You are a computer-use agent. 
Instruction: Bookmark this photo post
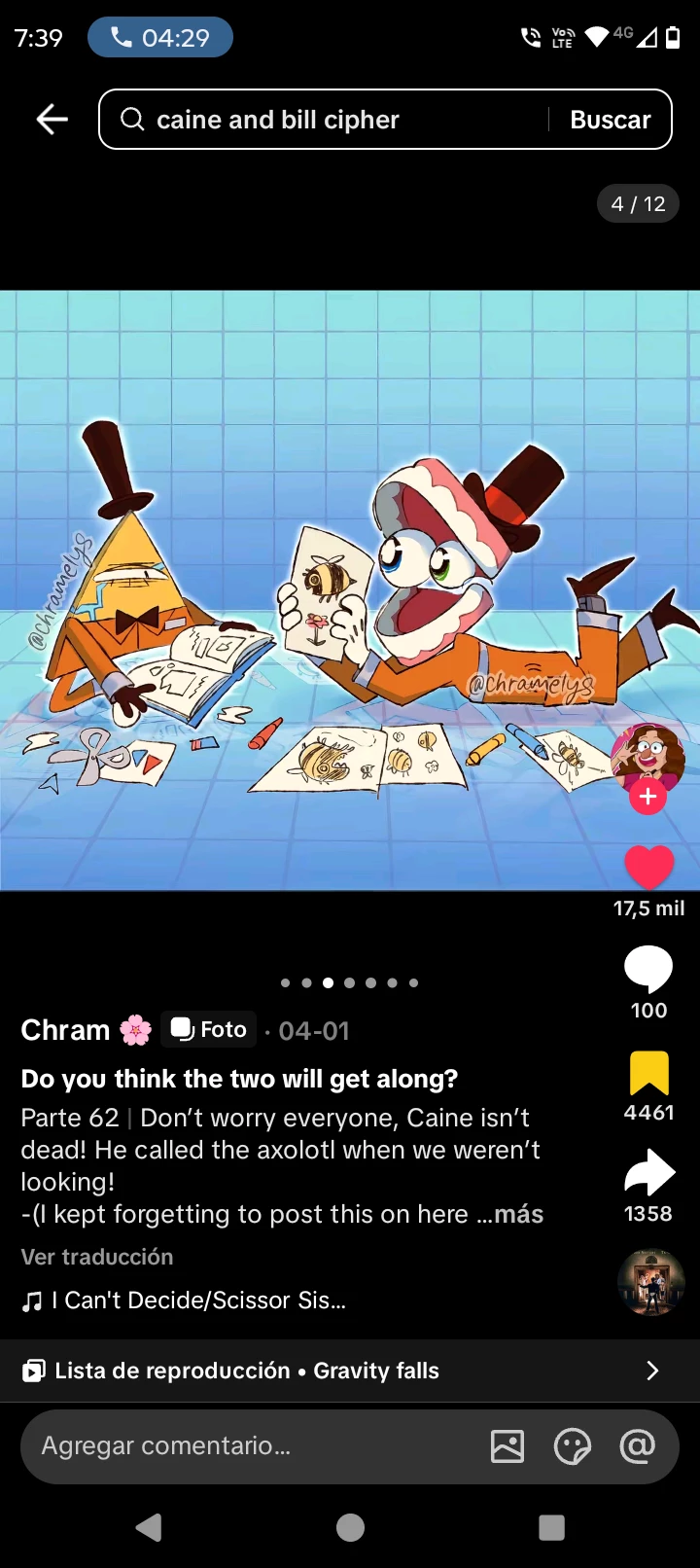pos(648,1073)
